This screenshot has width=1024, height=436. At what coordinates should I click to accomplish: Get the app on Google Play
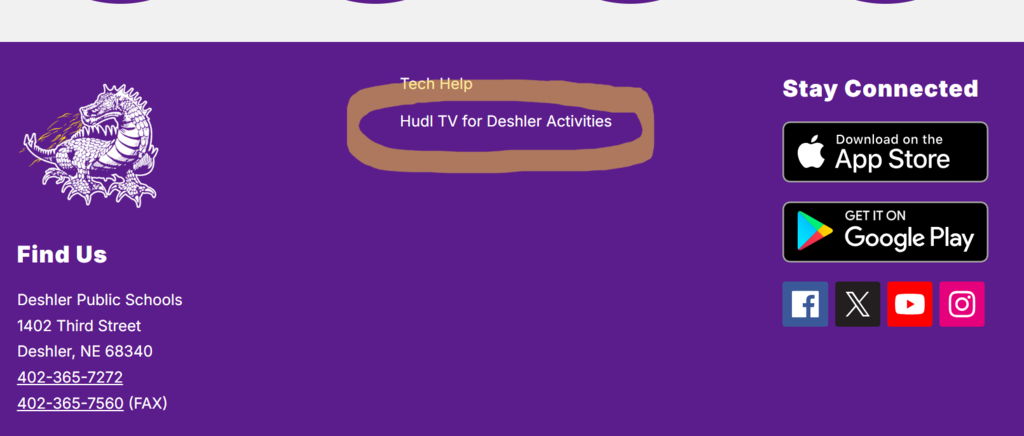click(x=885, y=232)
